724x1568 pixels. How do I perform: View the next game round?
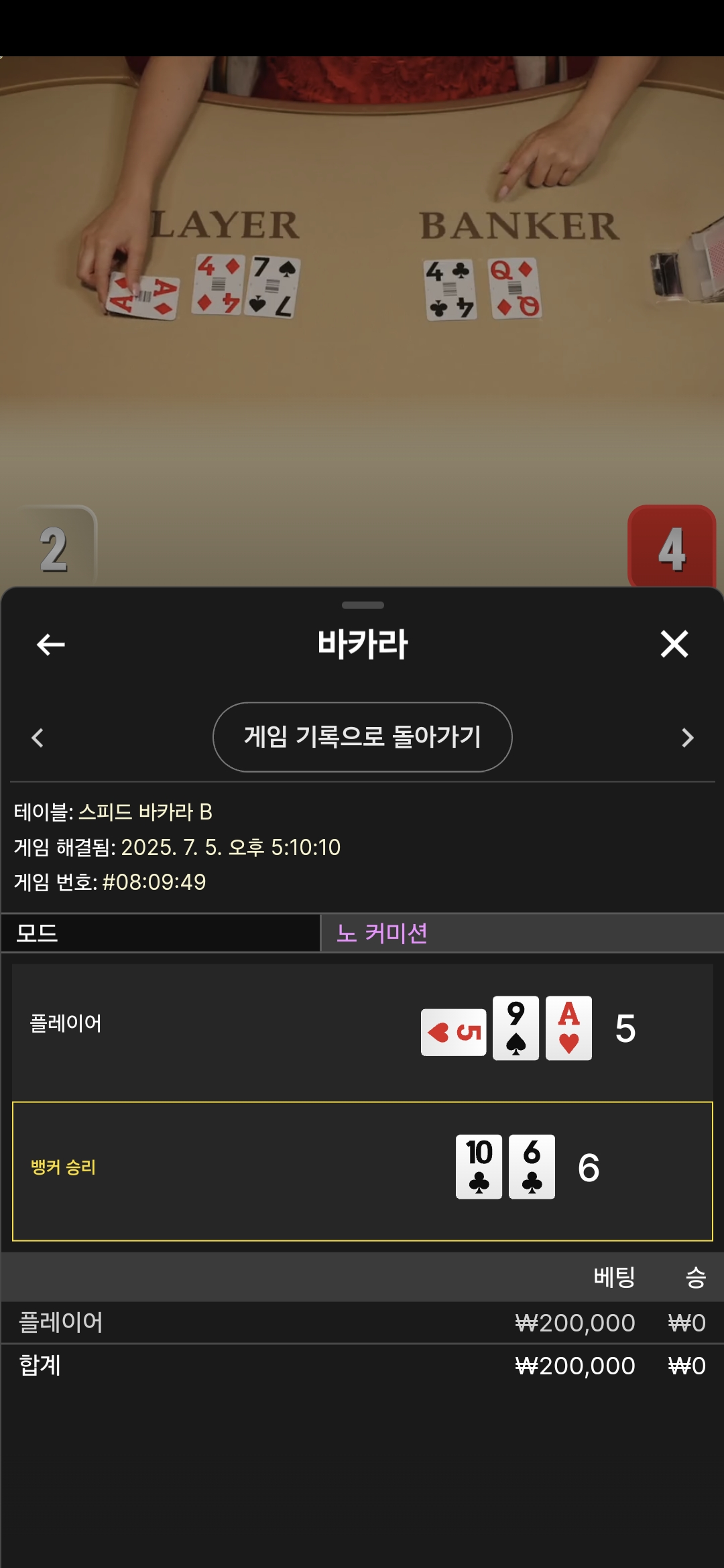[687, 738]
